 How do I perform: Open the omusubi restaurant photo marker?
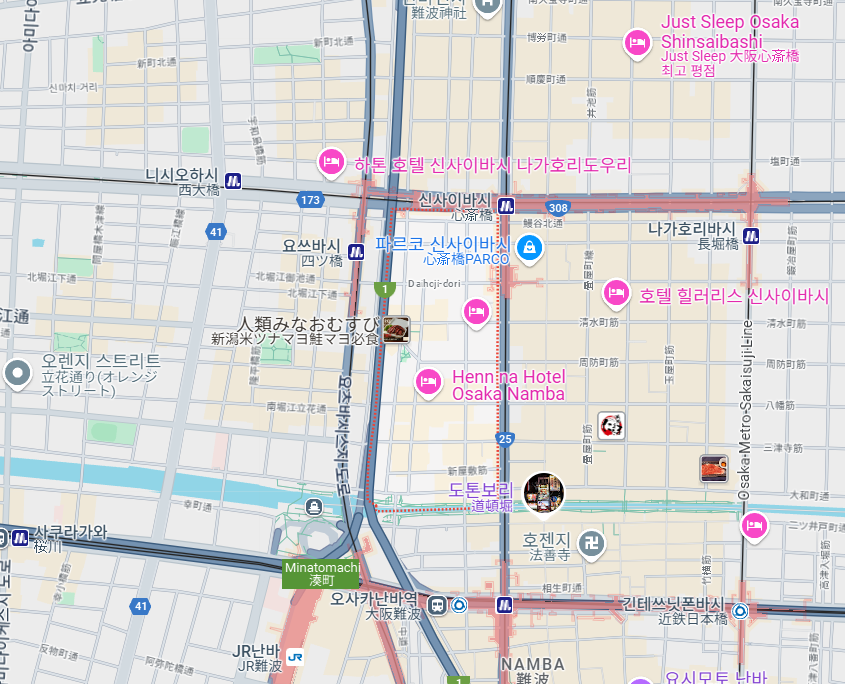coord(397,329)
